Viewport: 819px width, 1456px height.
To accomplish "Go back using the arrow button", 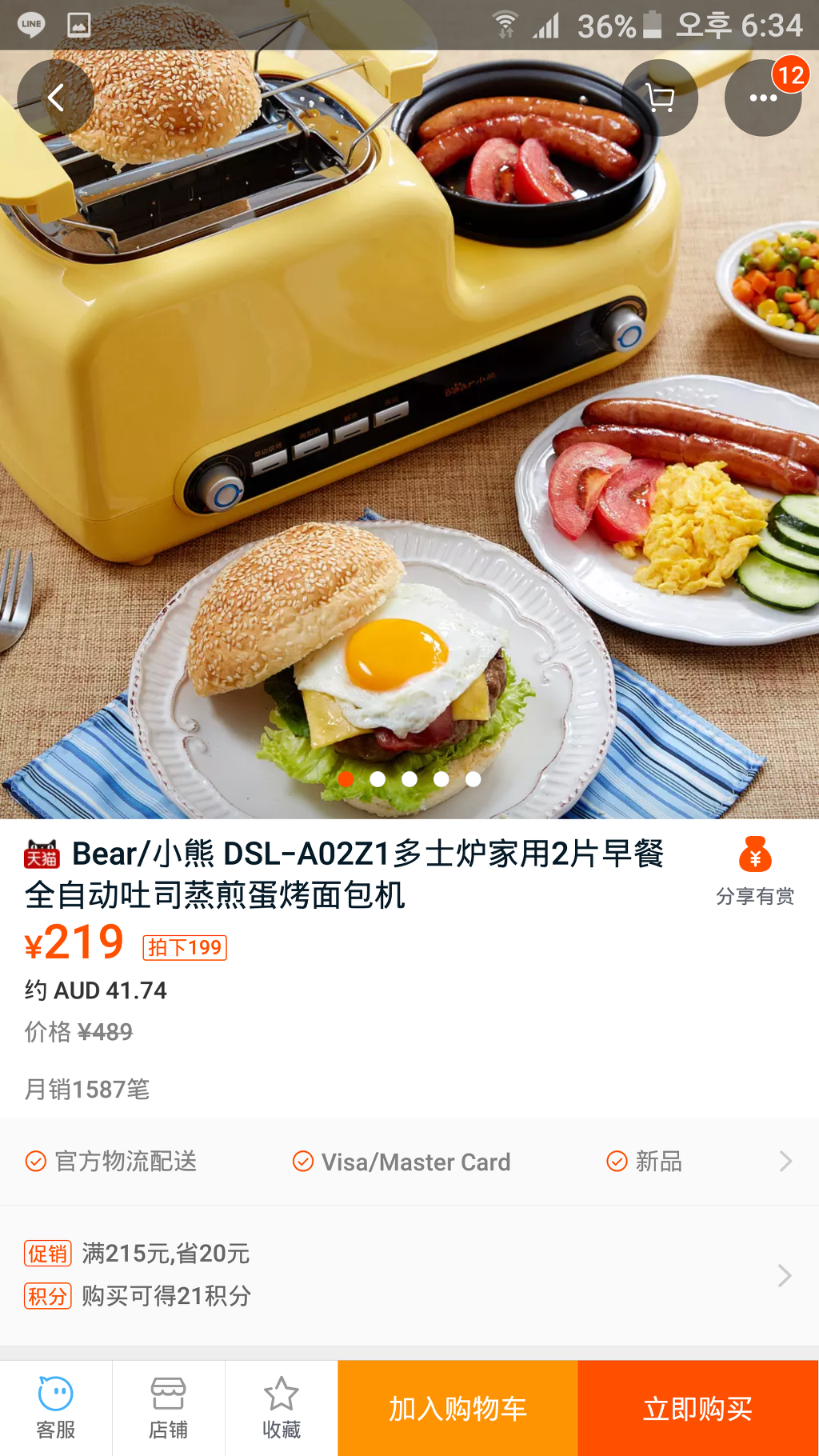I will click(x=55, y=98).
